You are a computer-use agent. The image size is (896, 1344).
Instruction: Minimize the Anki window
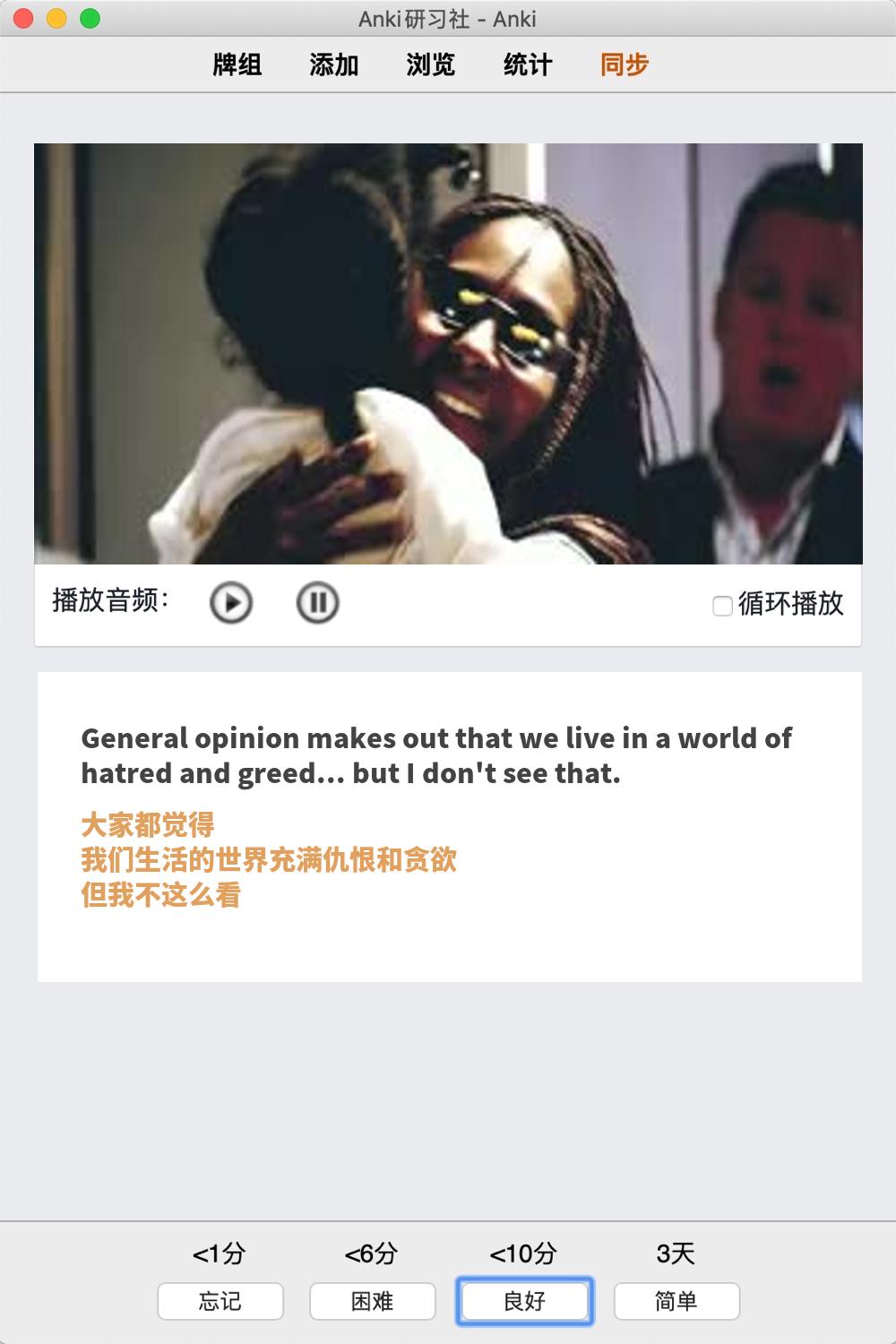click(x=56, y=18)
